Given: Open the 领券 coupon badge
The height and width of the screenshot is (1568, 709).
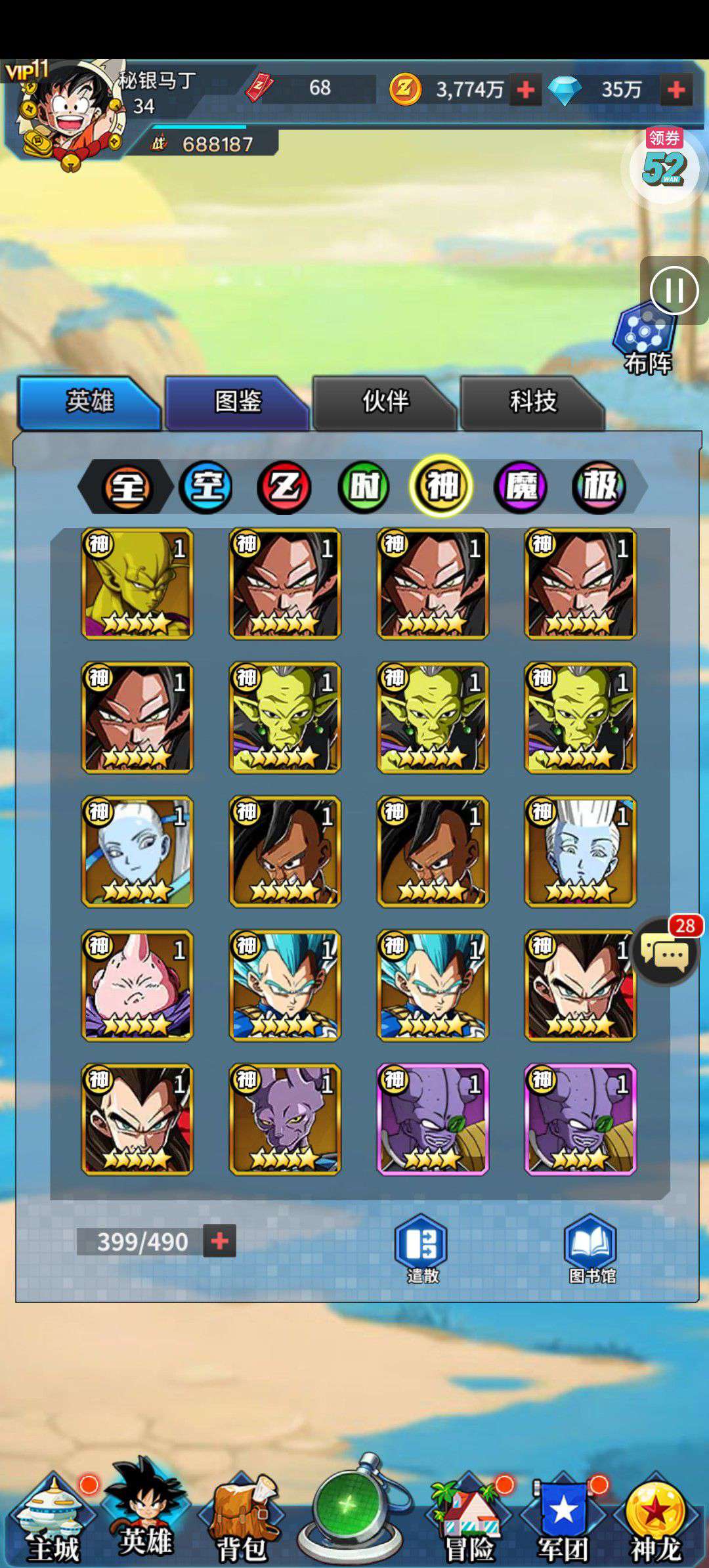Looking at the screenshot, I should click(664, 164).
